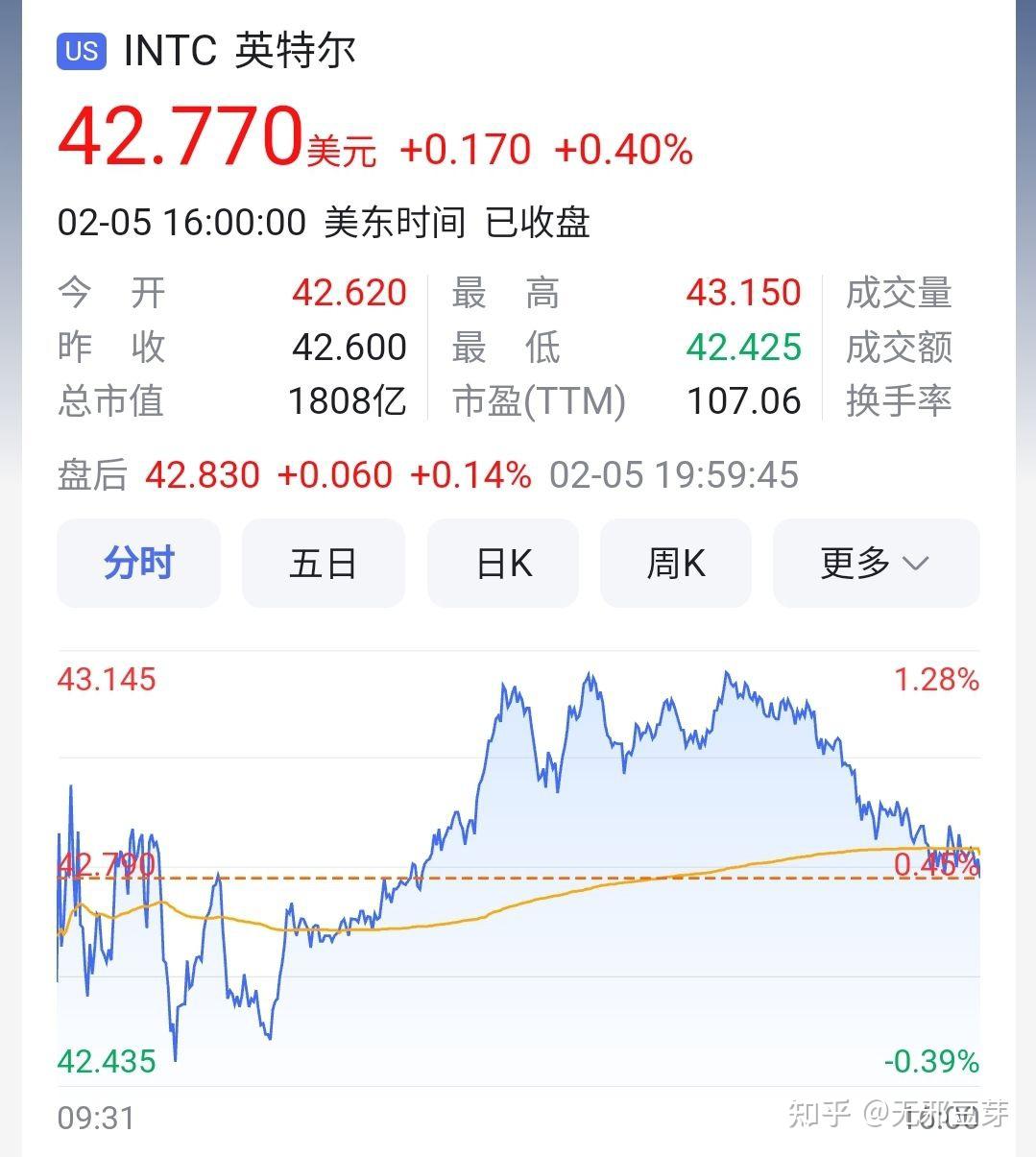The image size is (1036, 1157).
Task: Click the US market badge icon
Action: [x=81, y=52]
